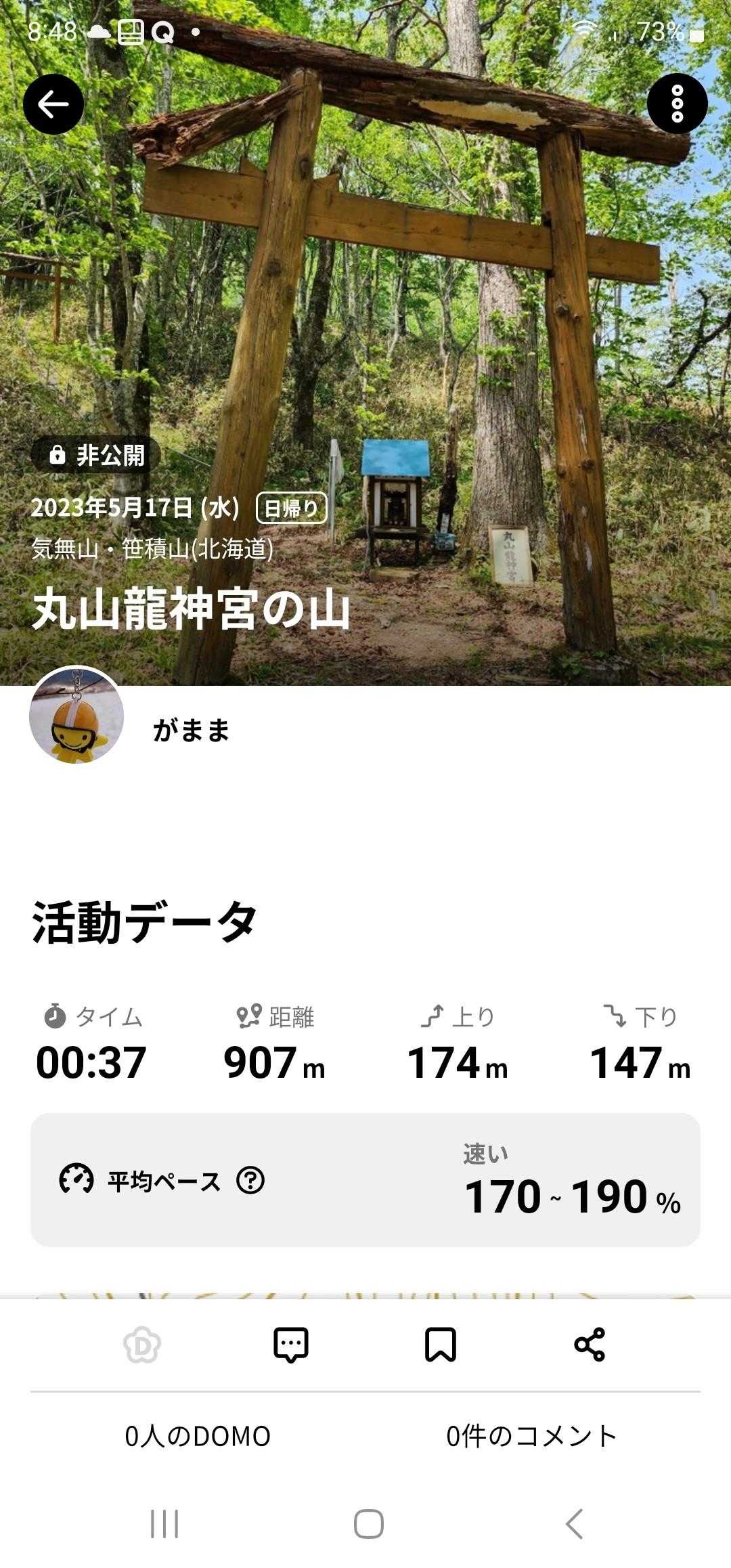Share this activity
The width and height of the screenshot is (731, 1568).
589,1344
